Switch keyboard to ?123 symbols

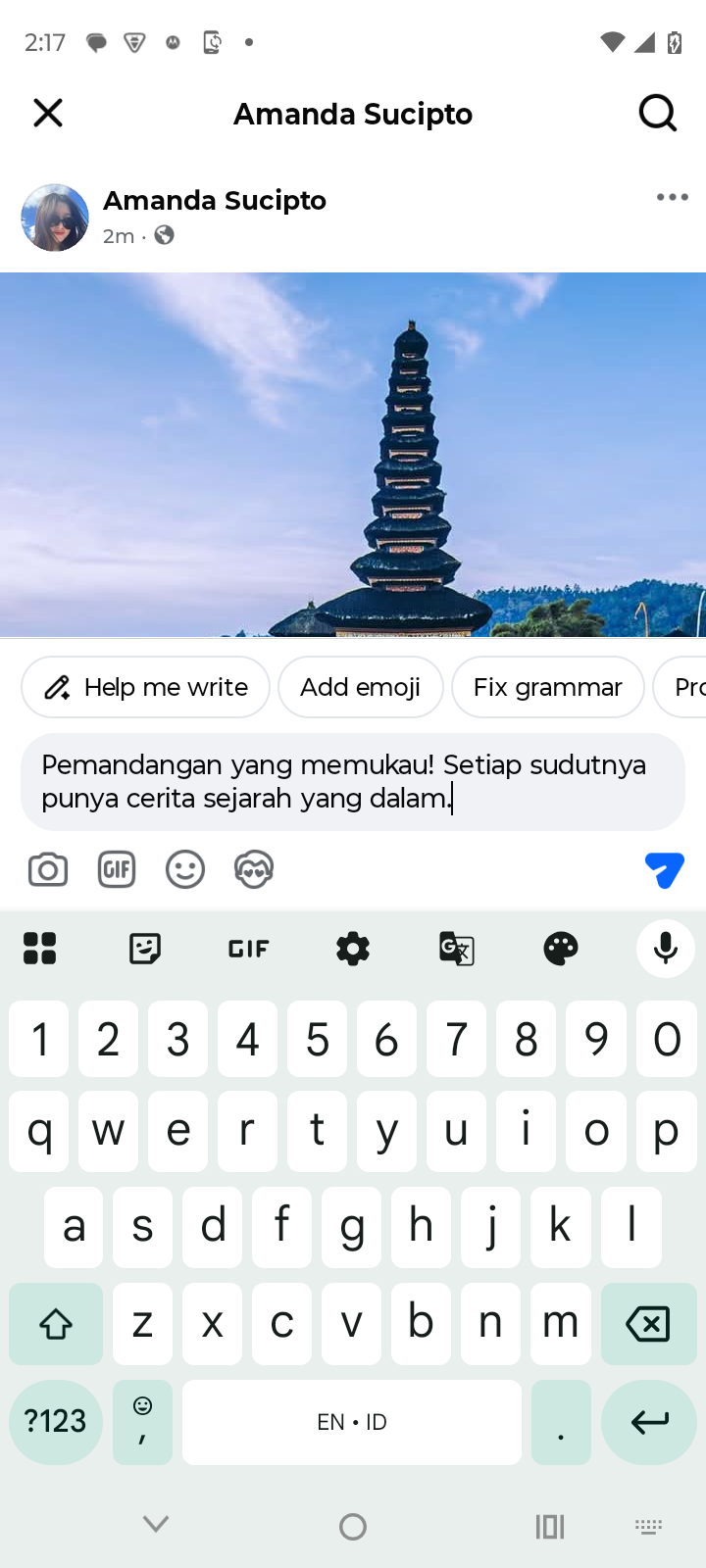click(55, 1422)
